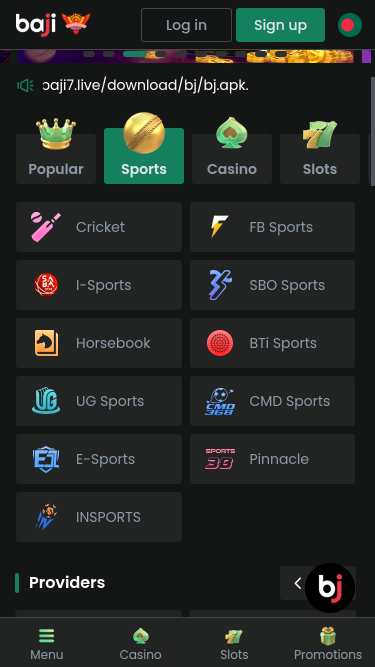Tap the floating bj app button
Image resolution: width=375 pixels, height=667 pixels.
coord(330,588)
